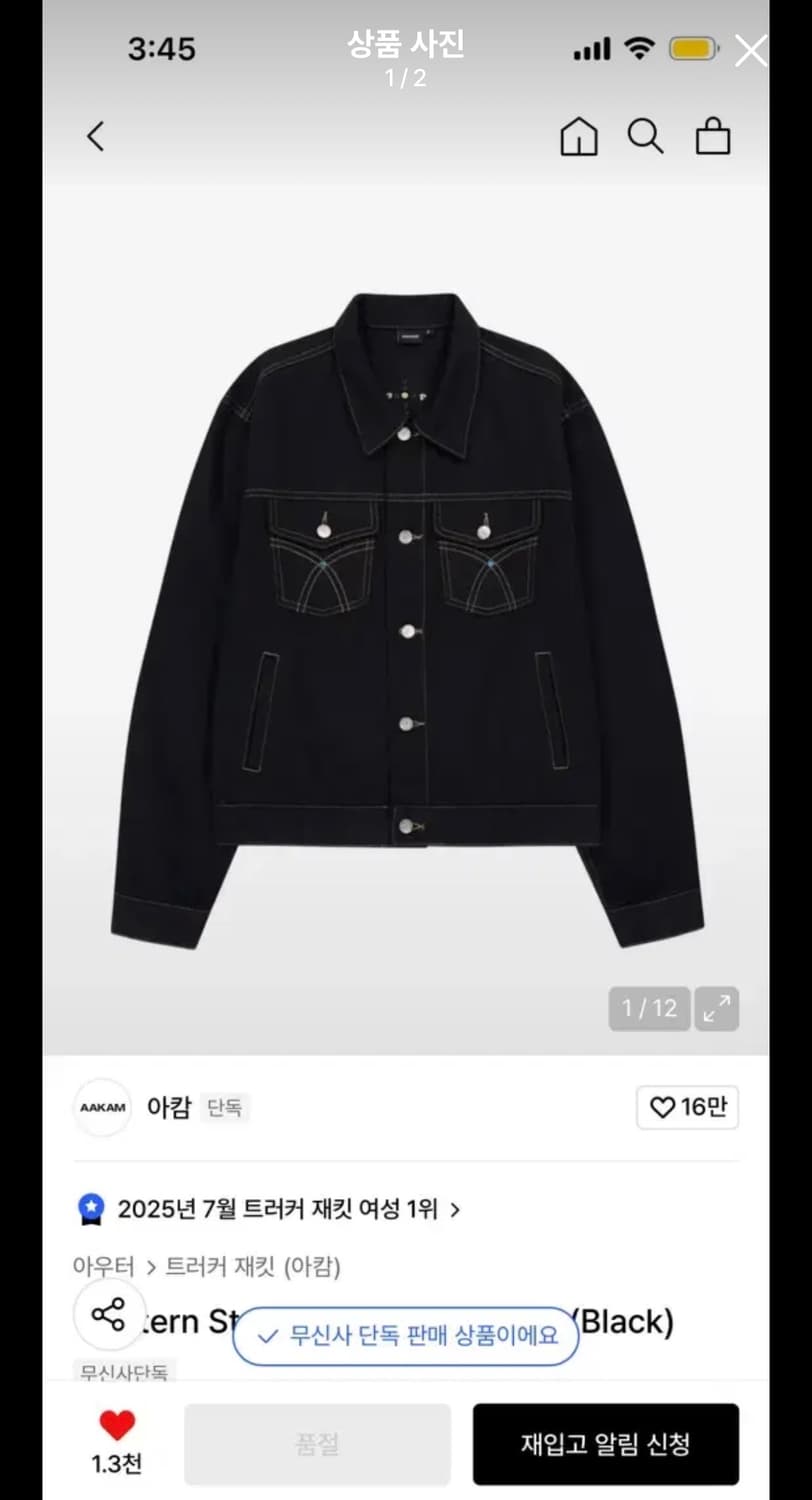Image resolution: width=812 pixels, height=1500 pixels.
Task: Click the black trucker jacket product photo
Action: [406, 600]
